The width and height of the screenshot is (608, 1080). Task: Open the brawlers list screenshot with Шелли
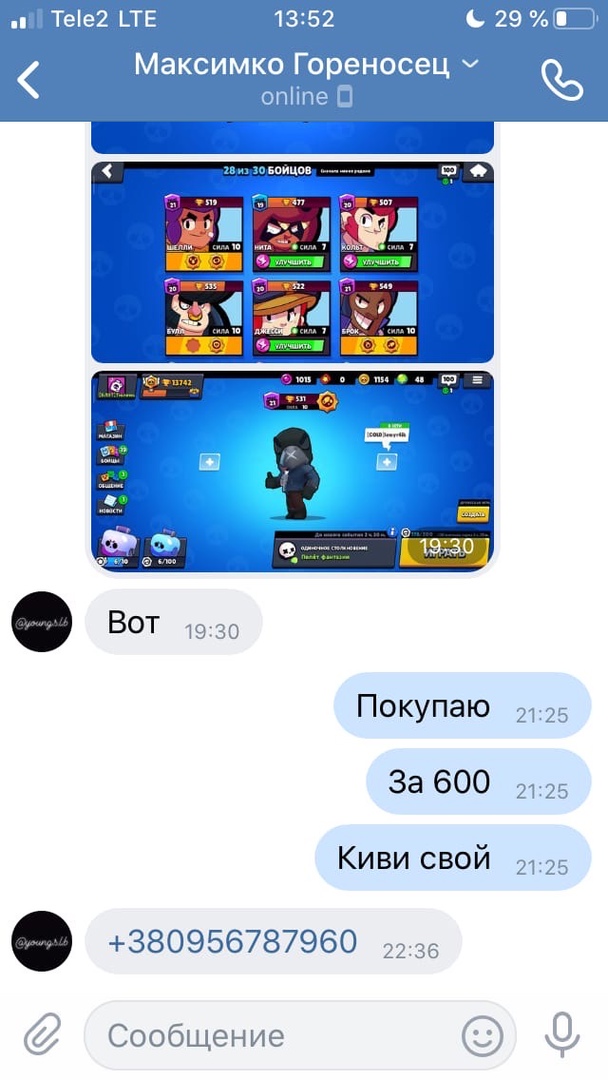292,262
